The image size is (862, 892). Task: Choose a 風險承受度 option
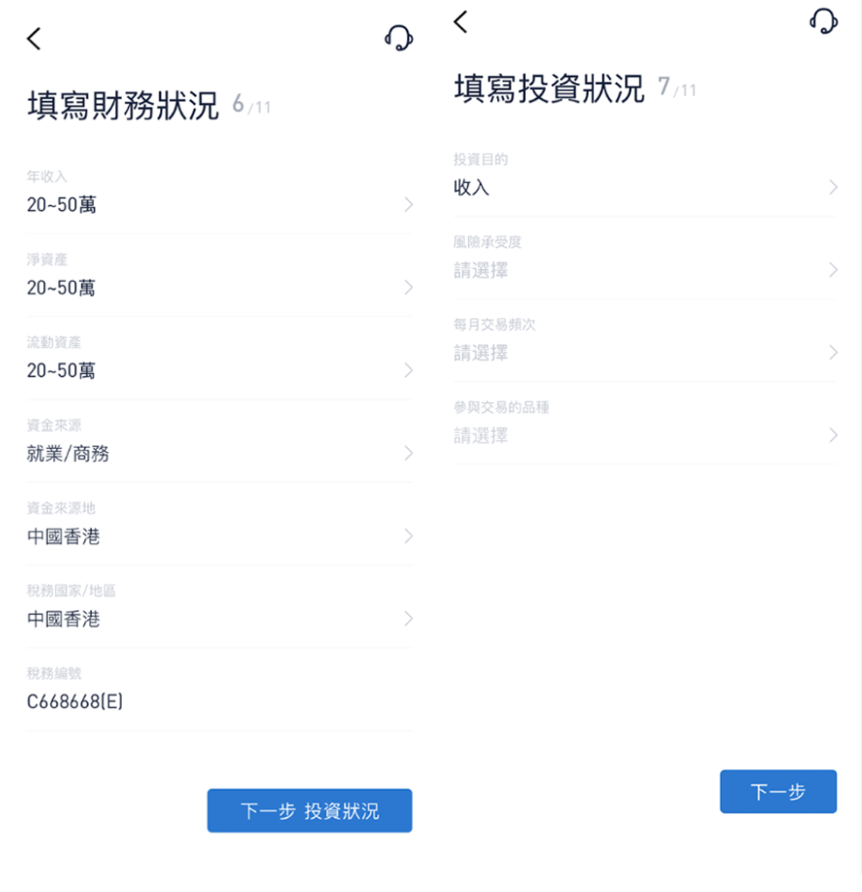point(645,270)
